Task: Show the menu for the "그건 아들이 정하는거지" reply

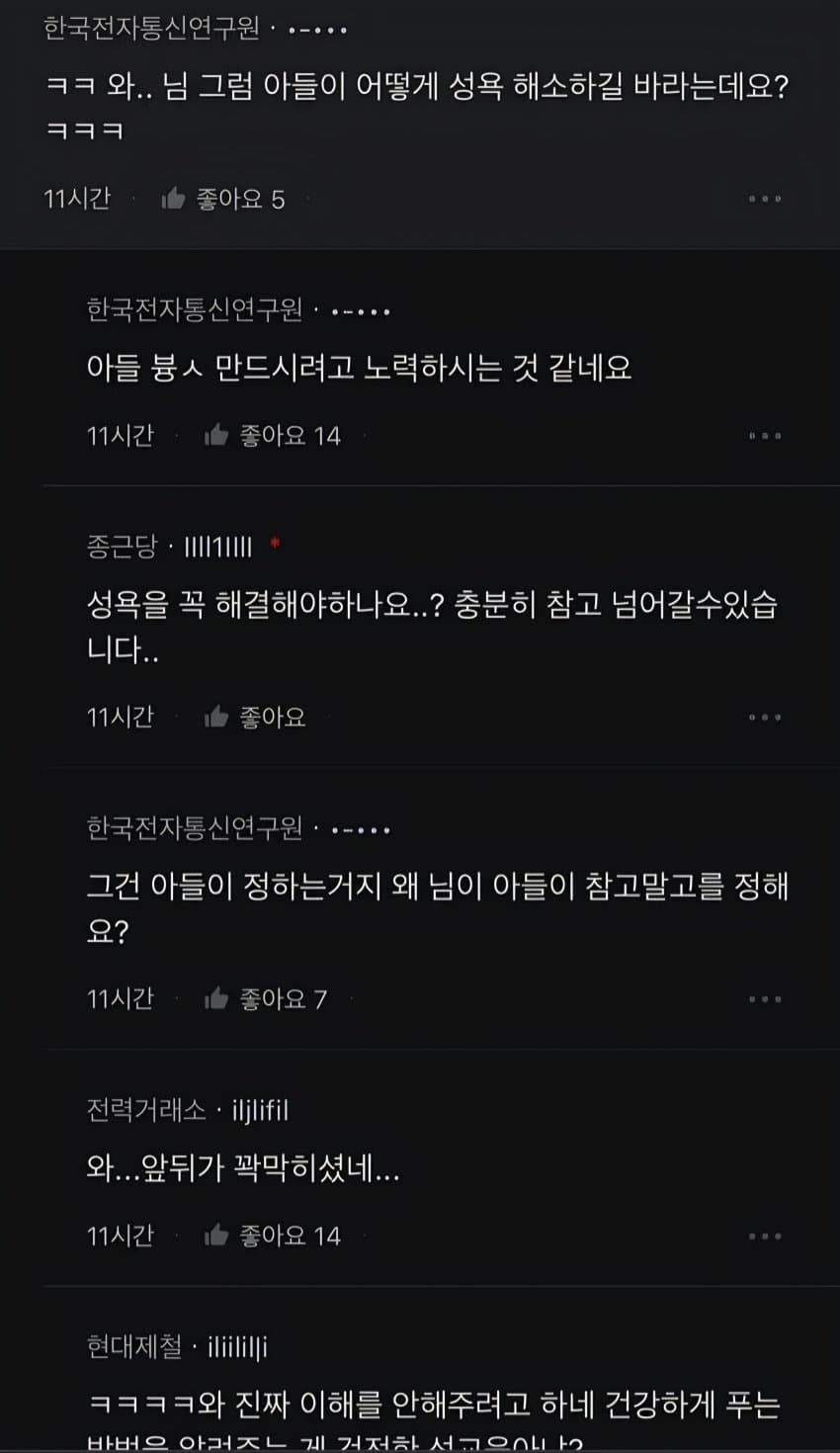Action: click(765, 999)
